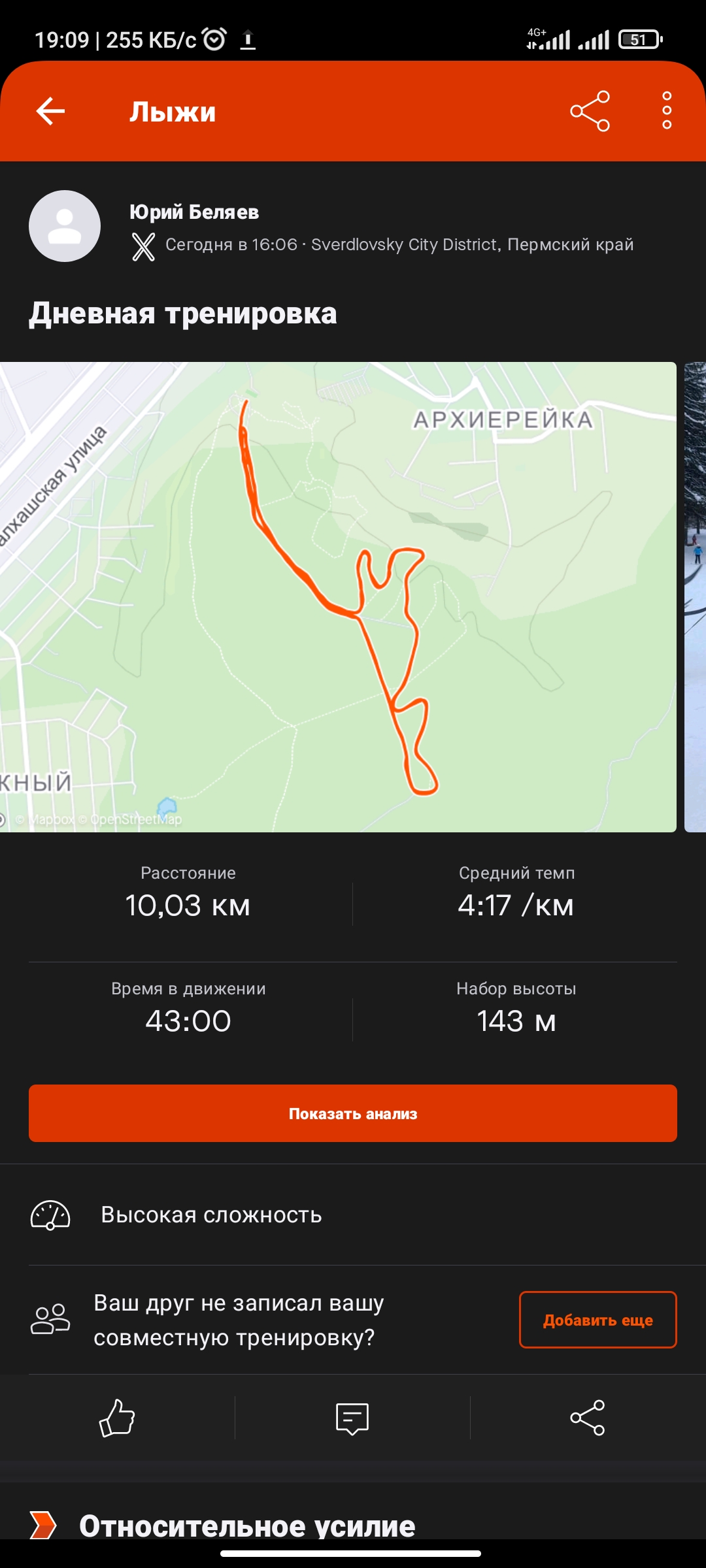Give kudos with the thumbs-up icon

coord(117,1418)
